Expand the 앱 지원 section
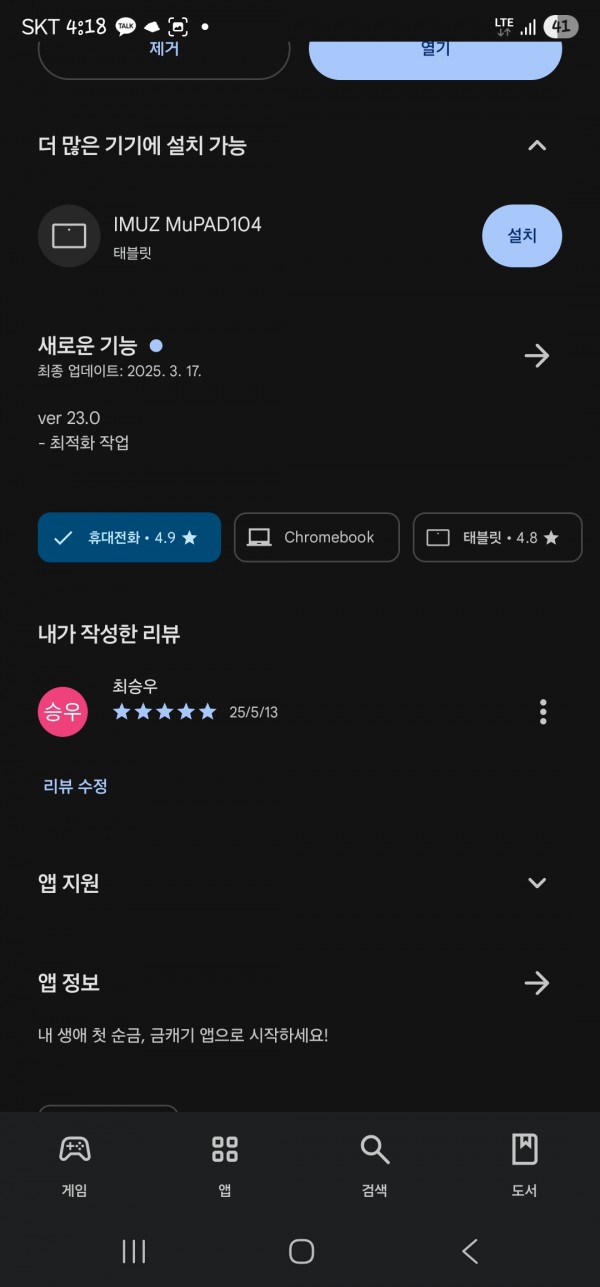 (x=537, y=883)
